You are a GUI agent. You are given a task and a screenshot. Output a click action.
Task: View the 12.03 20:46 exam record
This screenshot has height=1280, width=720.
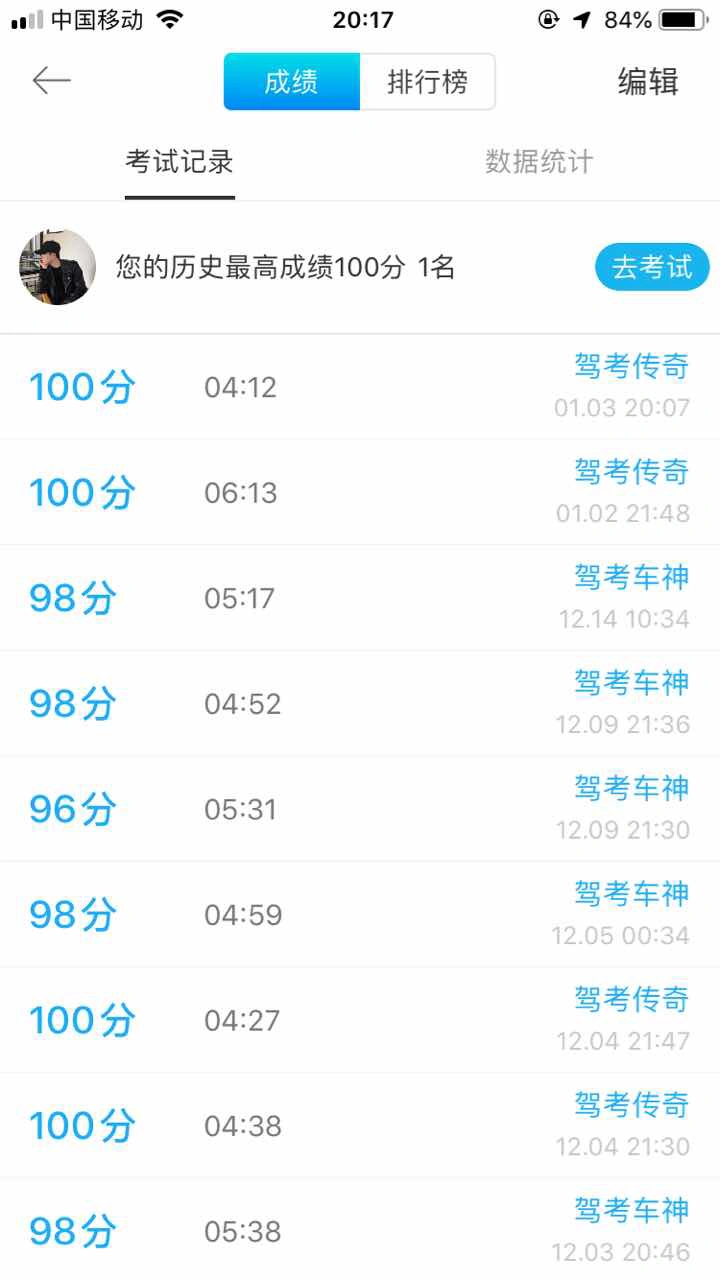pos(360,1230)
